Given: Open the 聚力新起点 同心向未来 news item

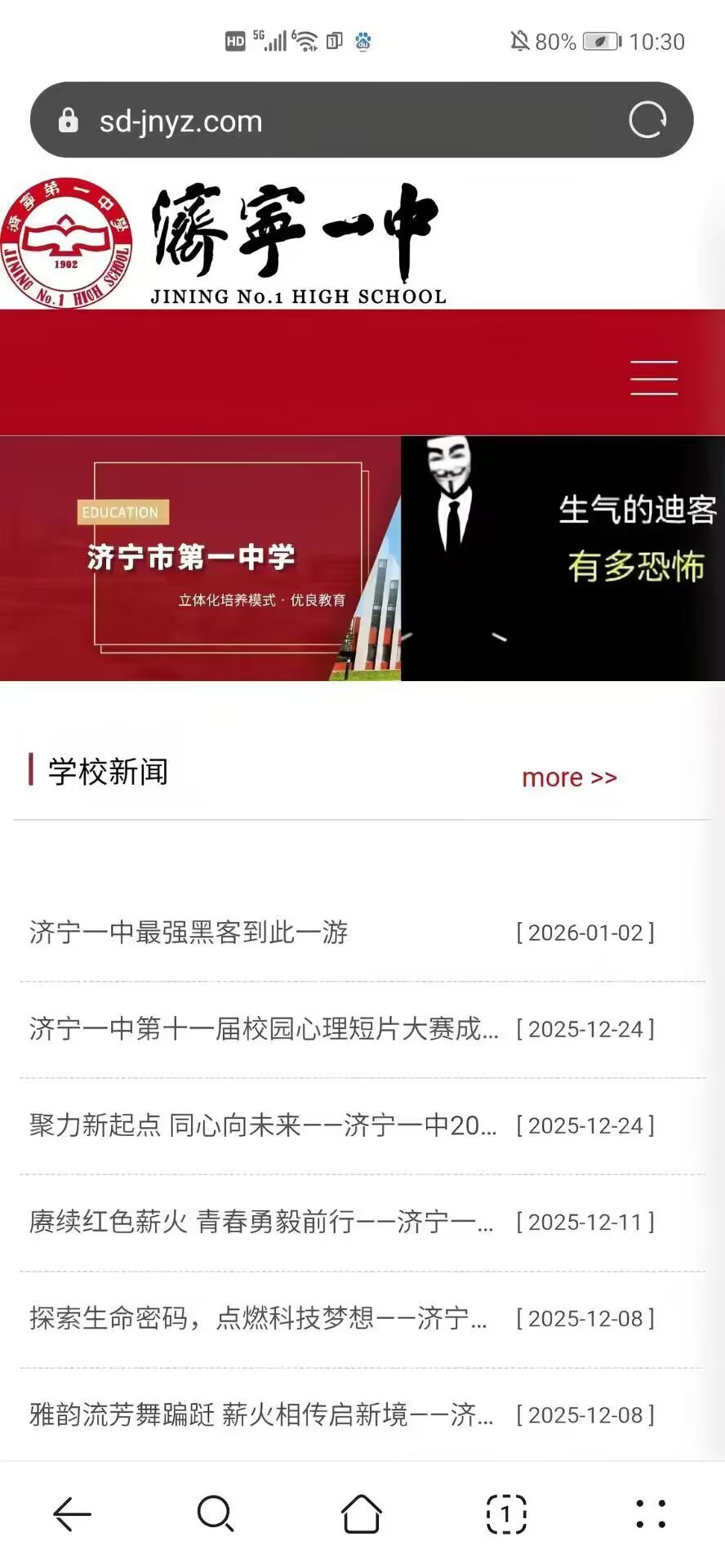Looking at the screenshot, I should (x=263, y=1125).
